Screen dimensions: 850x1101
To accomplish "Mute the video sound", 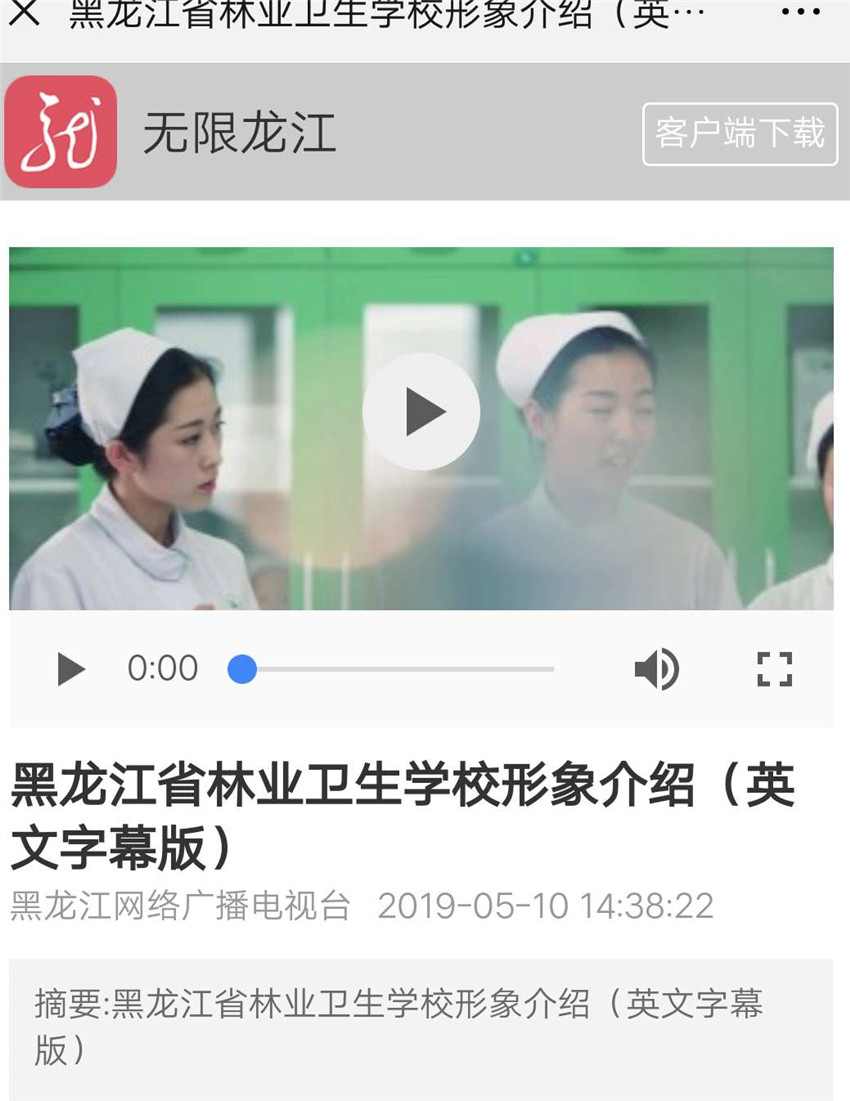I will 656,669.
